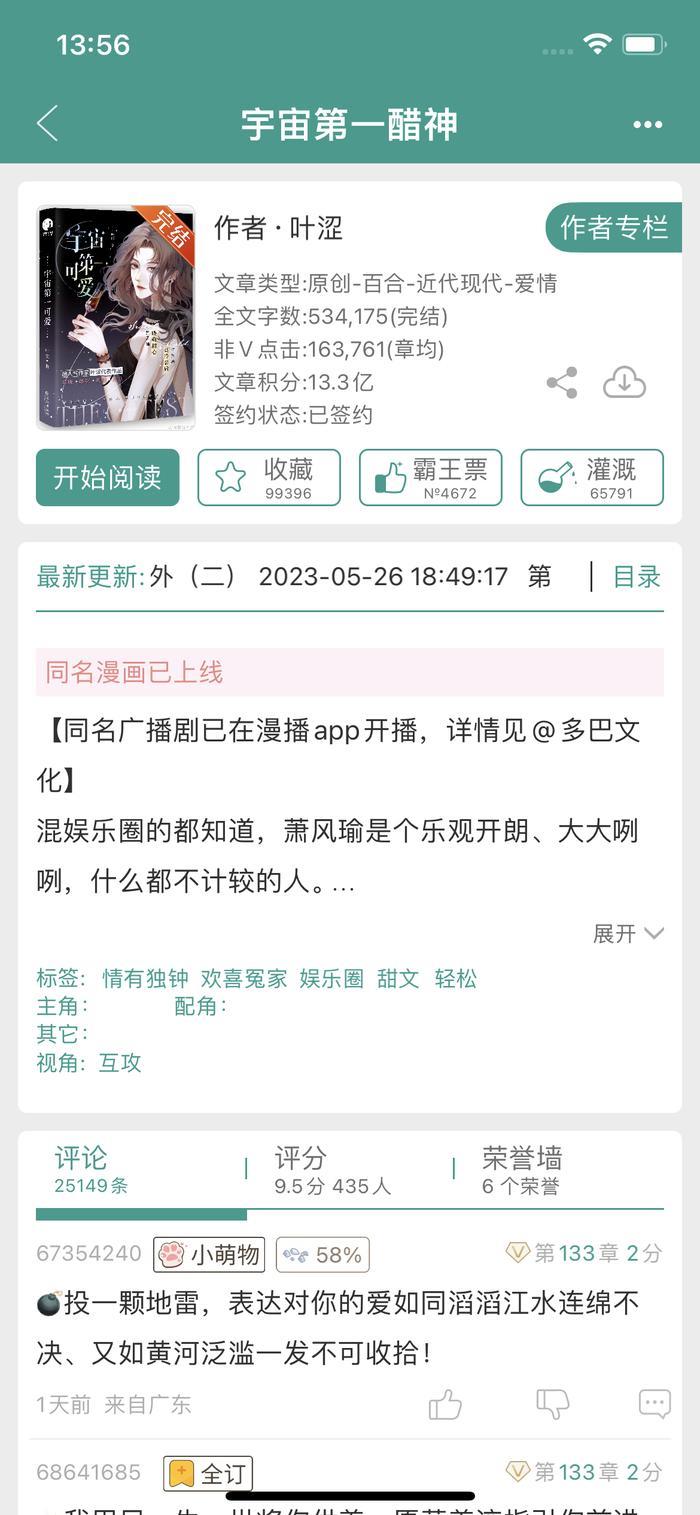Select the 娱乐圈 tag

click(332, 979)
